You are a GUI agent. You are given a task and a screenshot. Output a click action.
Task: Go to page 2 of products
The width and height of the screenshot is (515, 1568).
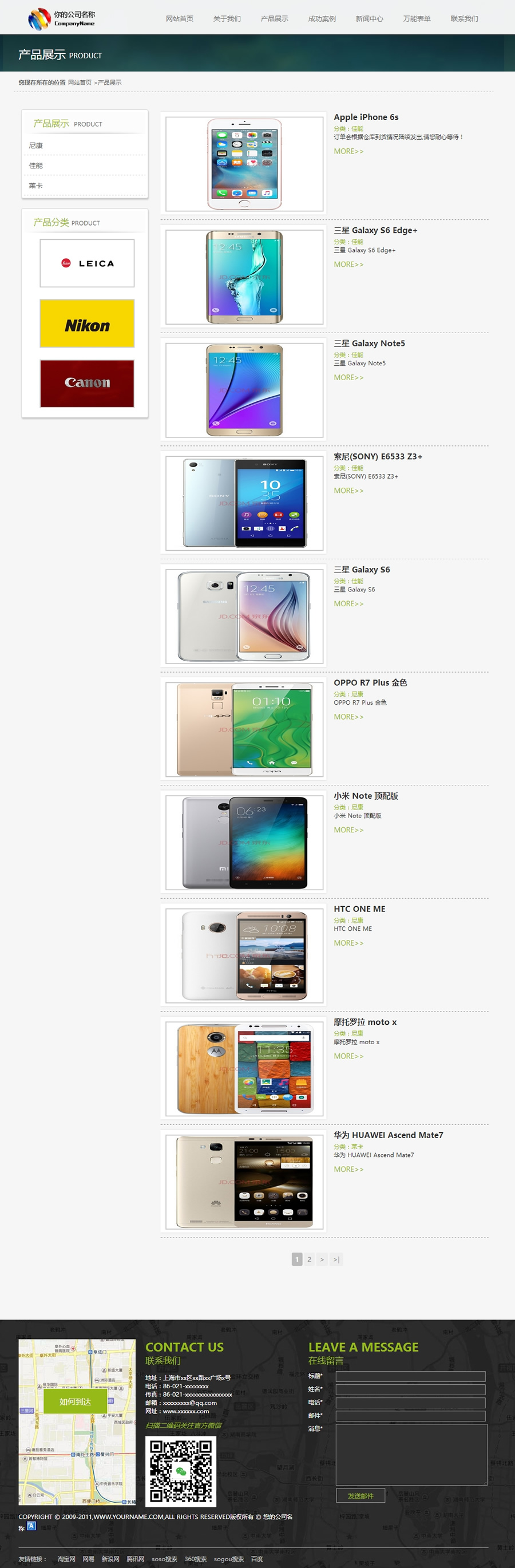(x=309, y=1259)
